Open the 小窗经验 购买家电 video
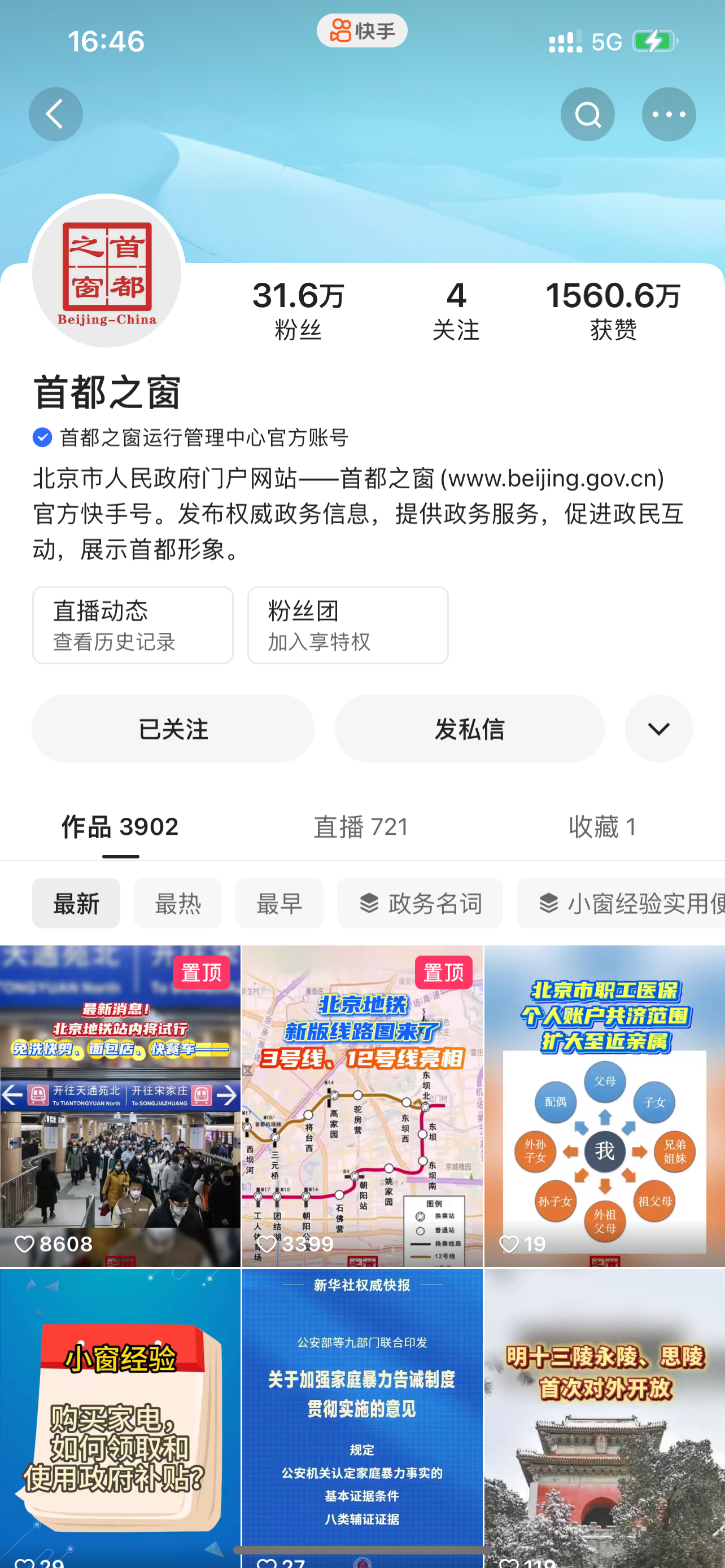Image resolution: width=725 pixels, height=1568 pixels. click(x=120, y=1418)
